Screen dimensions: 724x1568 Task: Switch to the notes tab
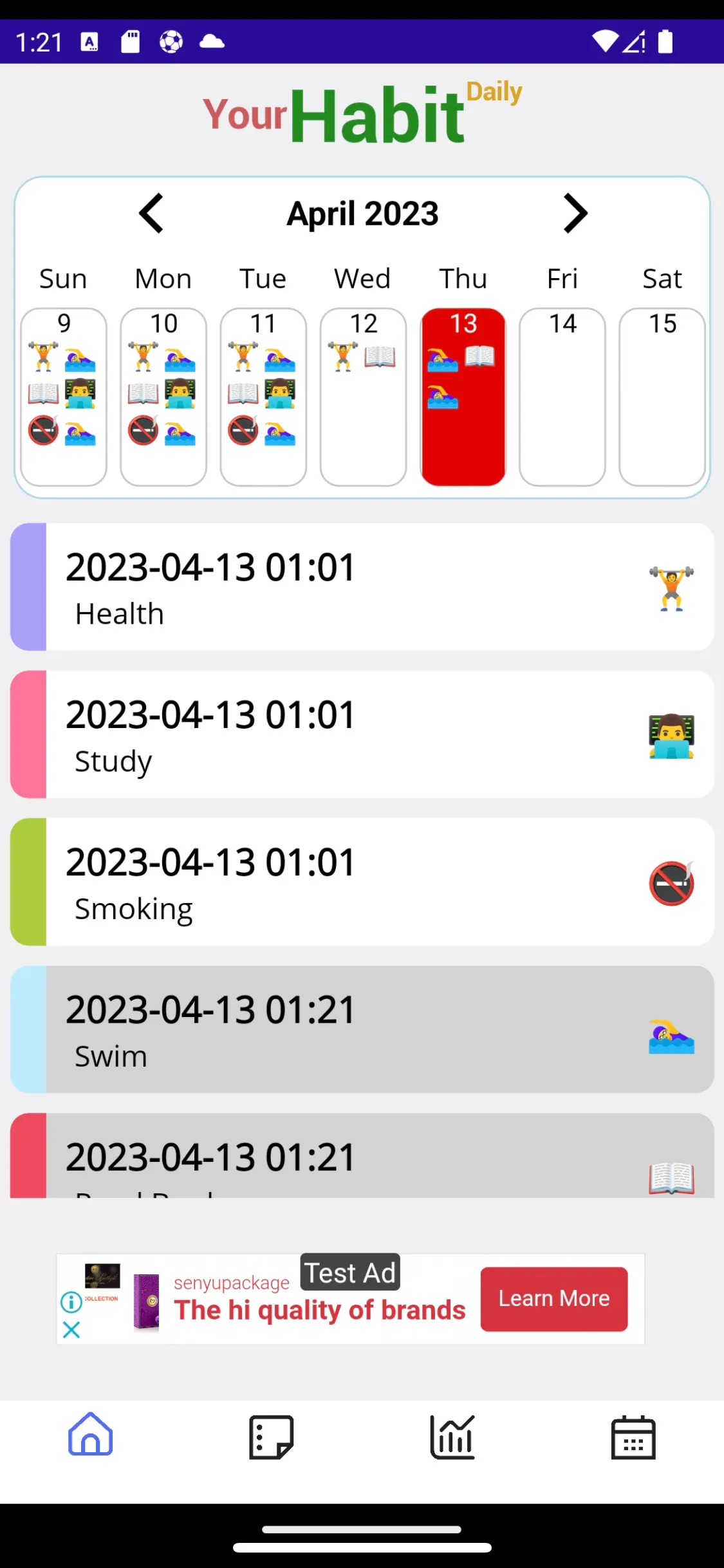click(x=271, y=1437)
